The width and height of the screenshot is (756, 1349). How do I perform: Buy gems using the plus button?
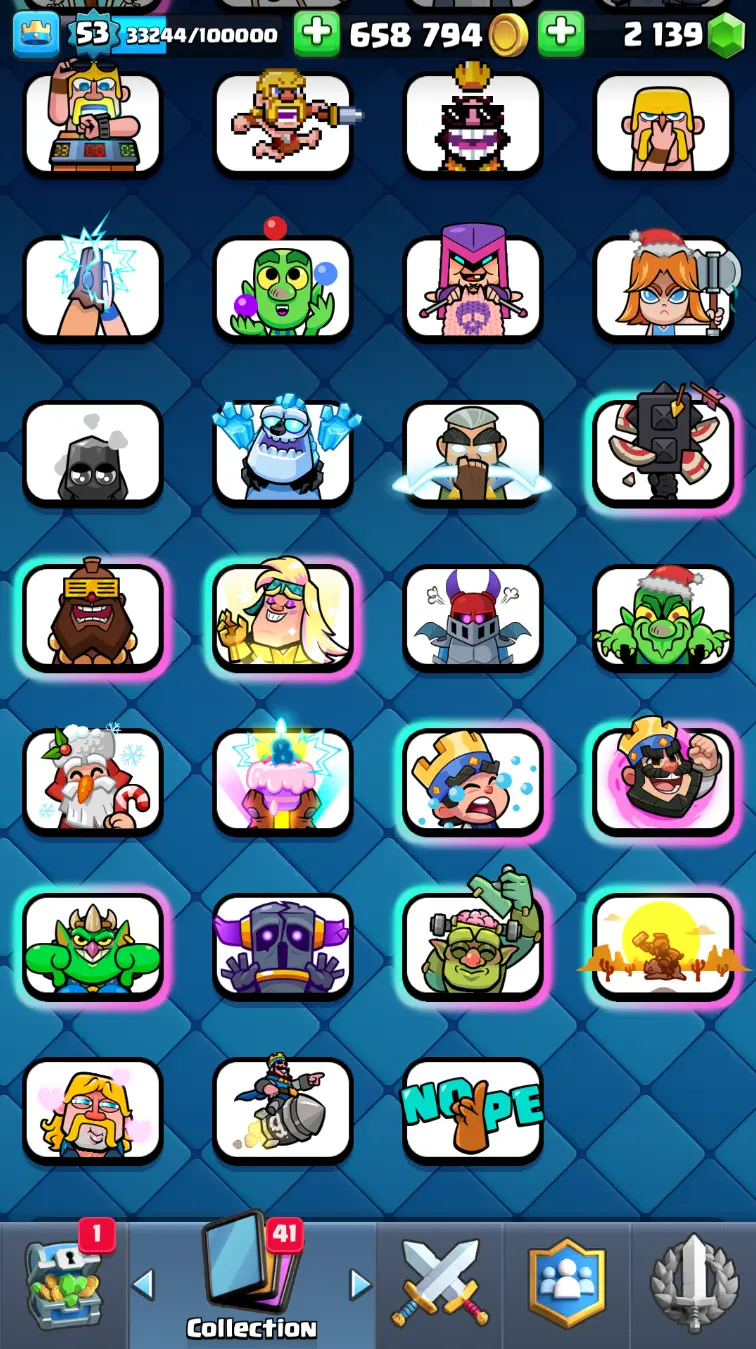561,35
